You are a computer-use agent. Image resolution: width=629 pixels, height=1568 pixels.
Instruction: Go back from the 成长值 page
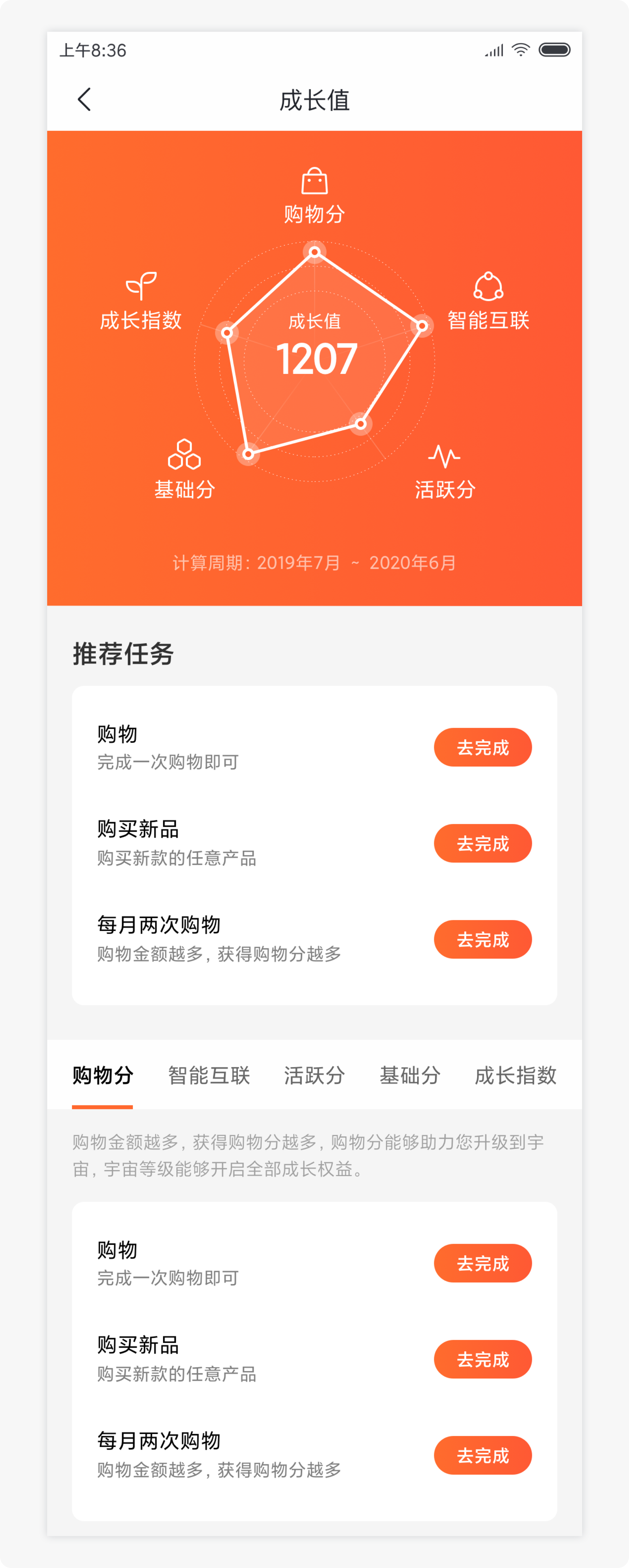pyautogui.click(x=85, y=99)
